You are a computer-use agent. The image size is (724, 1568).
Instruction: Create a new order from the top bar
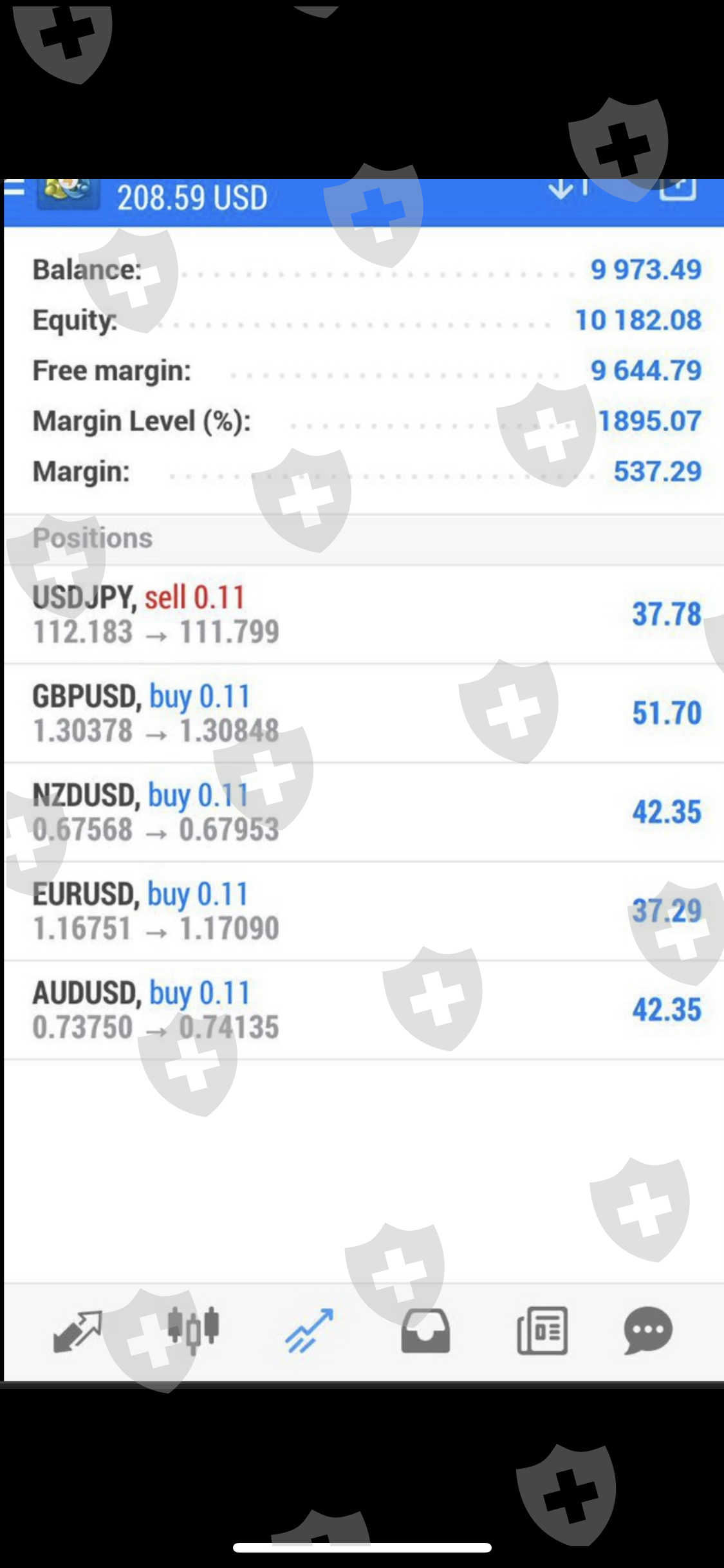point(678,189)
